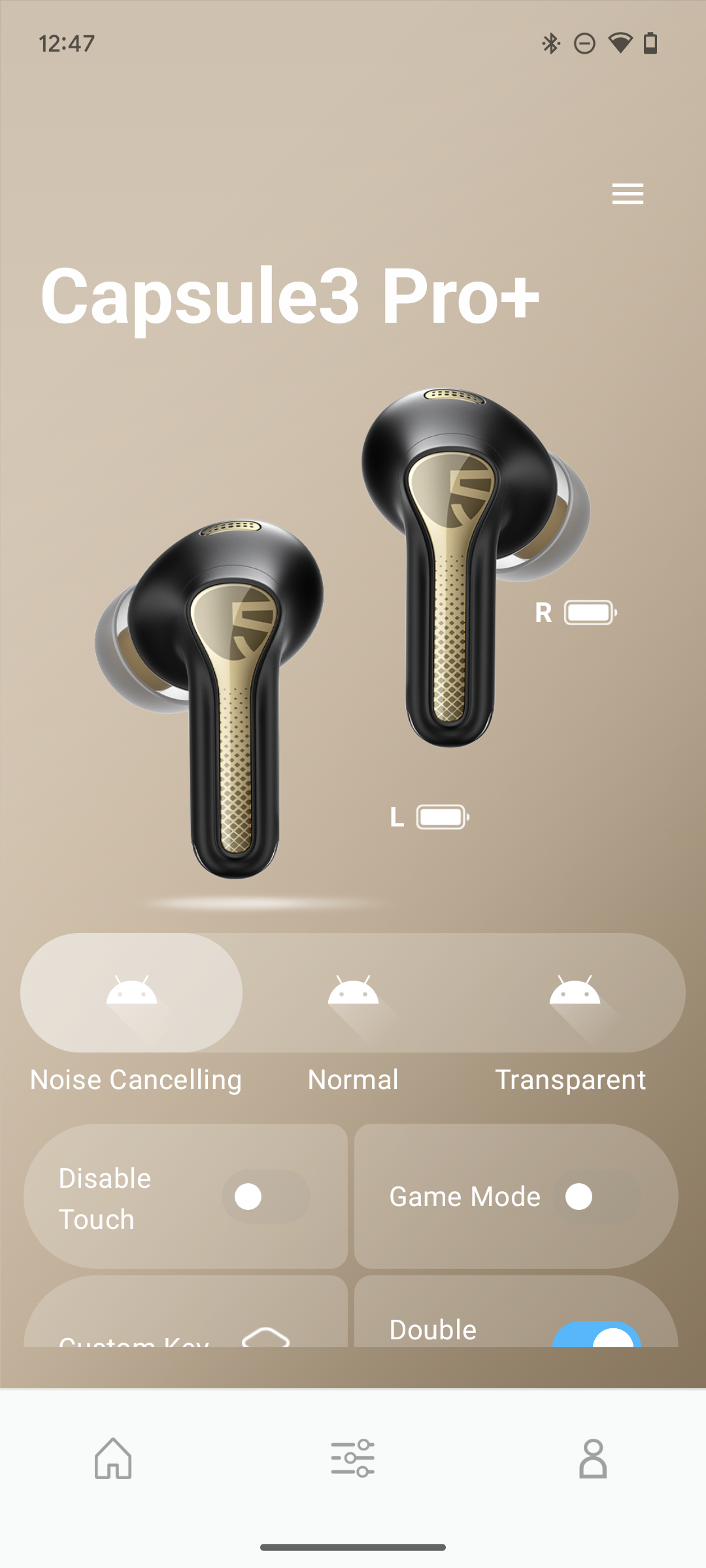Select Noise Cancelling mode
This screenshot has height=1568, width=706.
click(x=131, y=993)
